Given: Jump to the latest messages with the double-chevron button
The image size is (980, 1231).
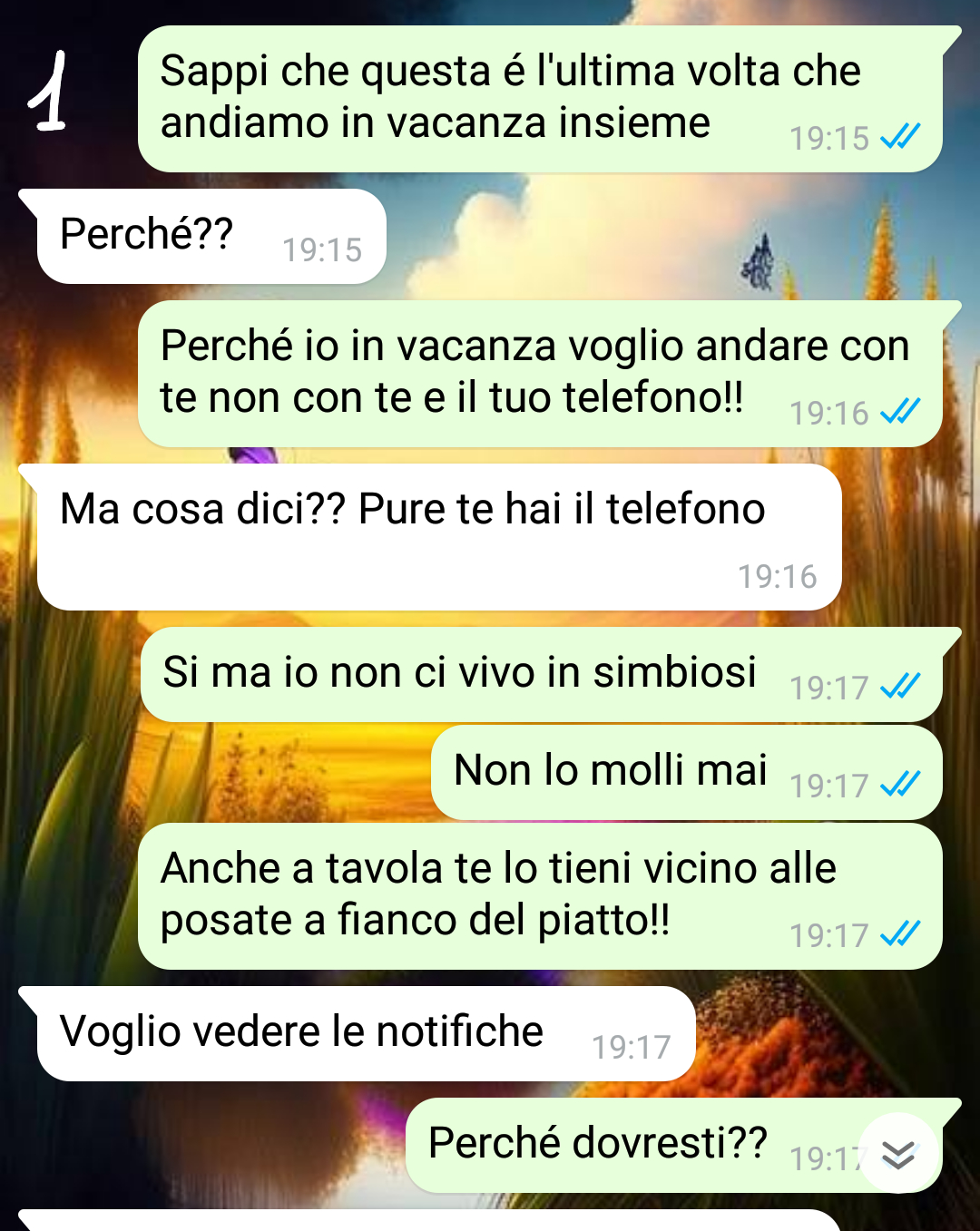Looking at the screenshot, I should (x=897, y=1154).
